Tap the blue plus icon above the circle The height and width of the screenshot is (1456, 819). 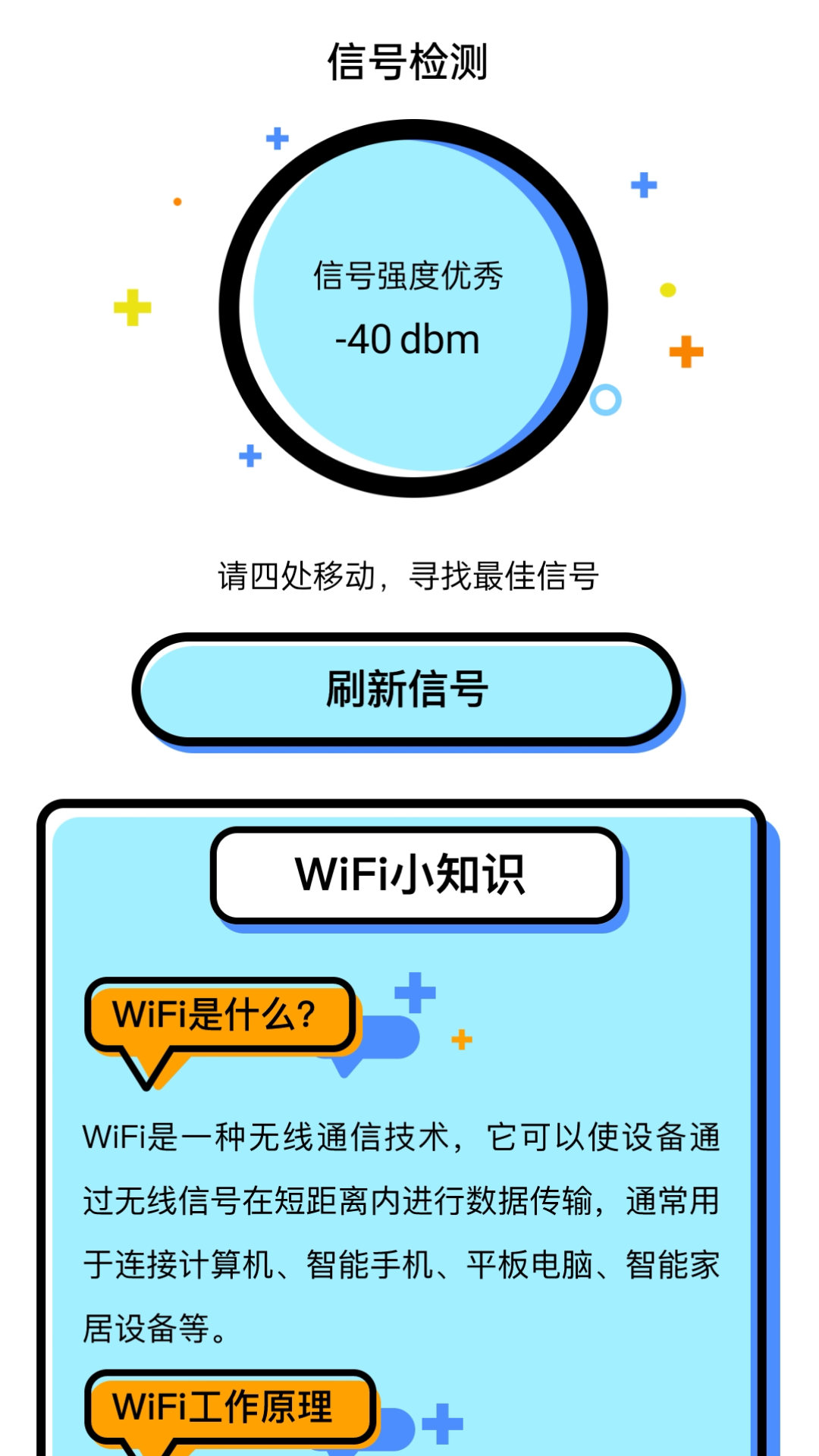point(278,136)
